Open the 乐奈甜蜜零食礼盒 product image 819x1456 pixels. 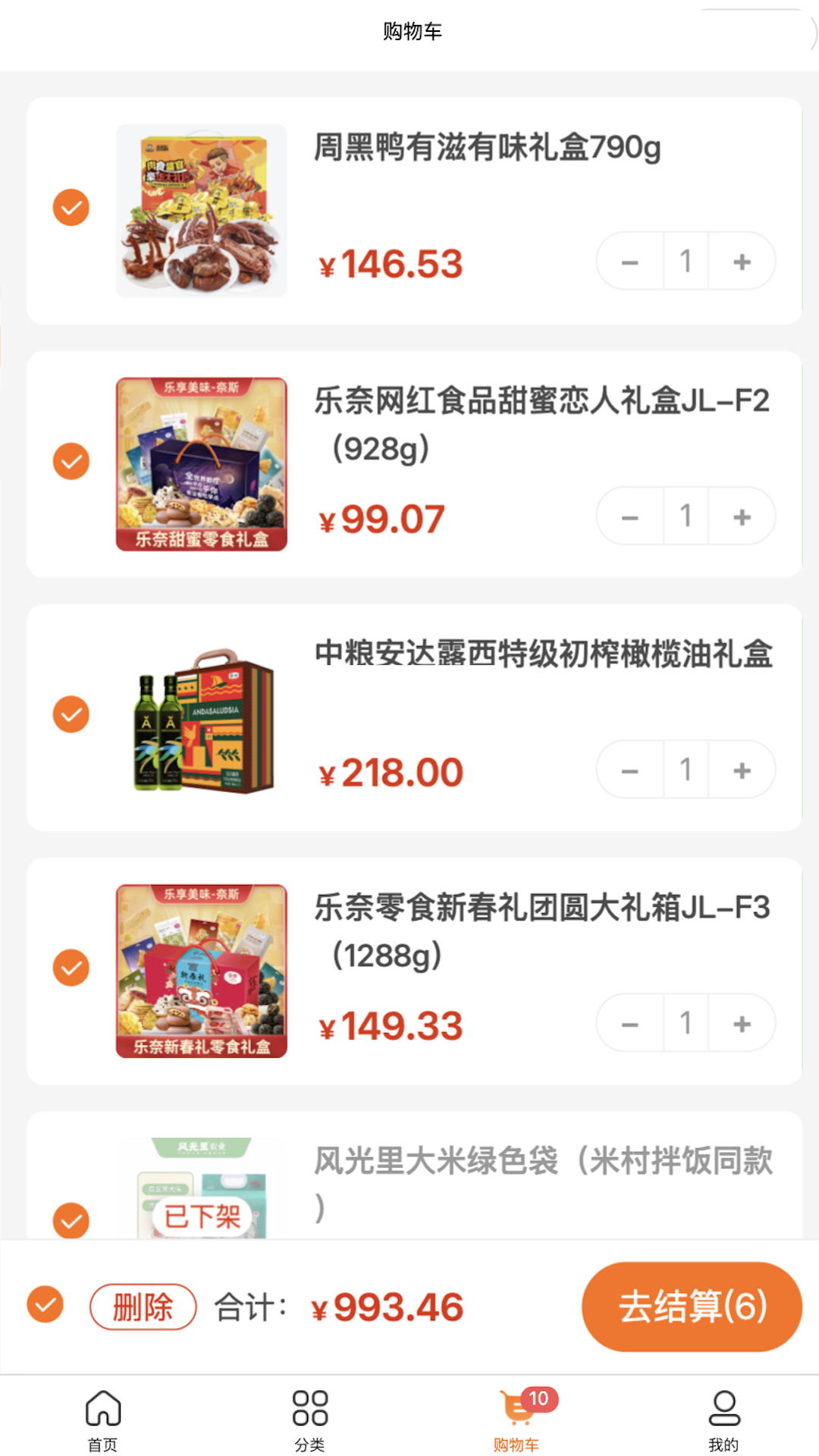(202, 463)
